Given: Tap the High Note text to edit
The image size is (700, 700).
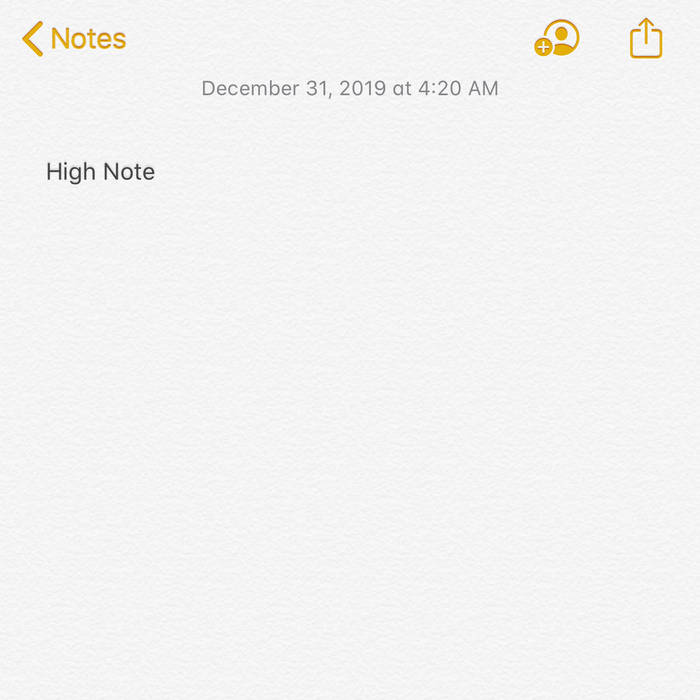Looking at the screenshot, I should tap(101, 172).
